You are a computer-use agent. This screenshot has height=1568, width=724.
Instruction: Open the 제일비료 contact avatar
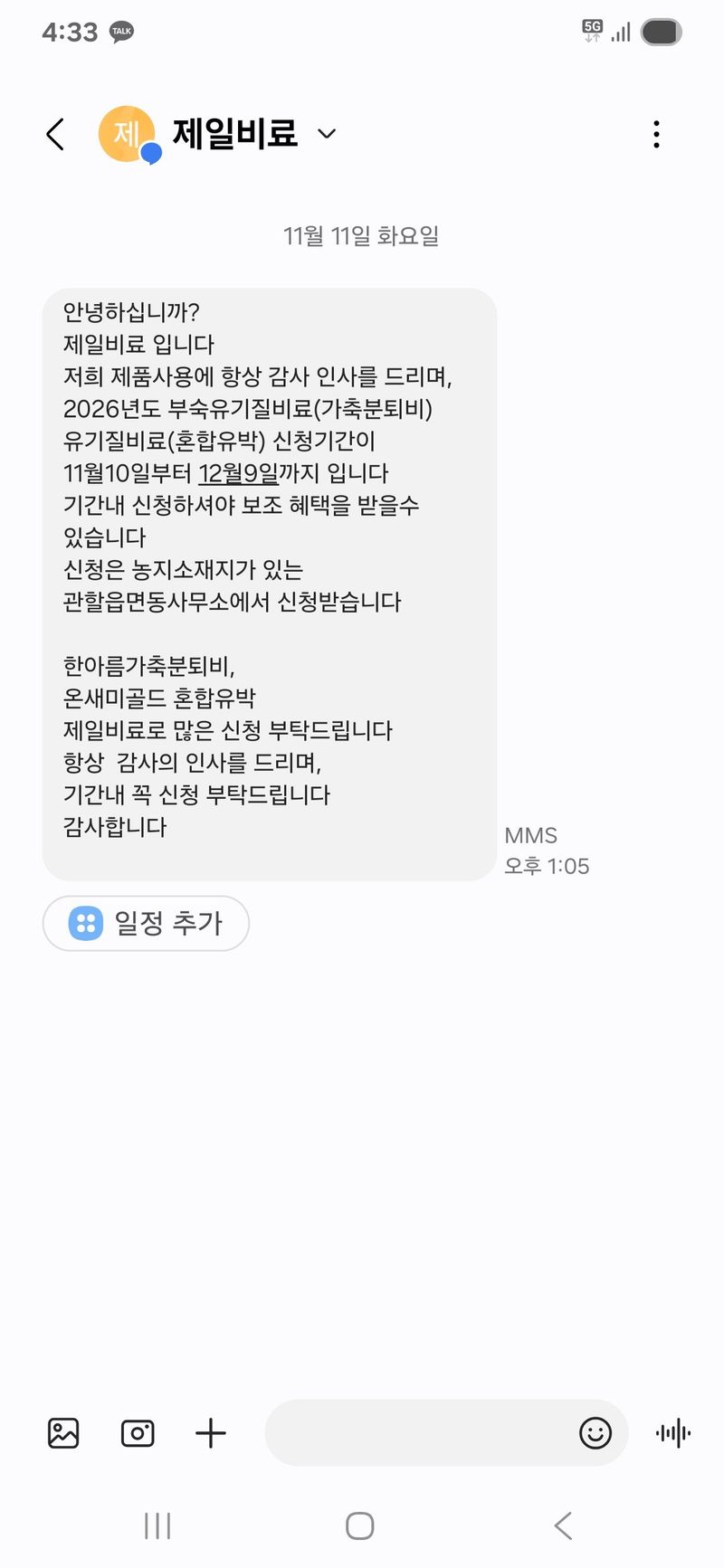tap(127, 135)
